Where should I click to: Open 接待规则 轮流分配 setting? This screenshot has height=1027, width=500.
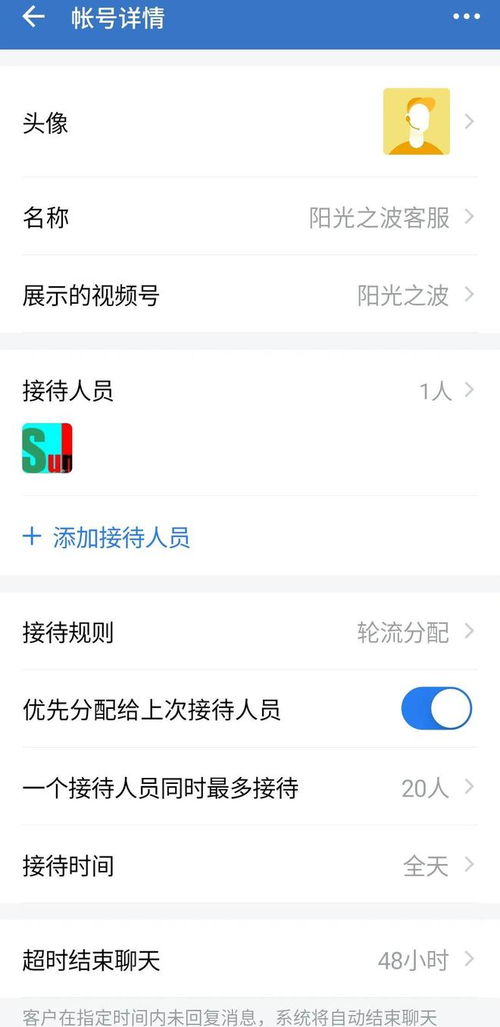(250, 632)
